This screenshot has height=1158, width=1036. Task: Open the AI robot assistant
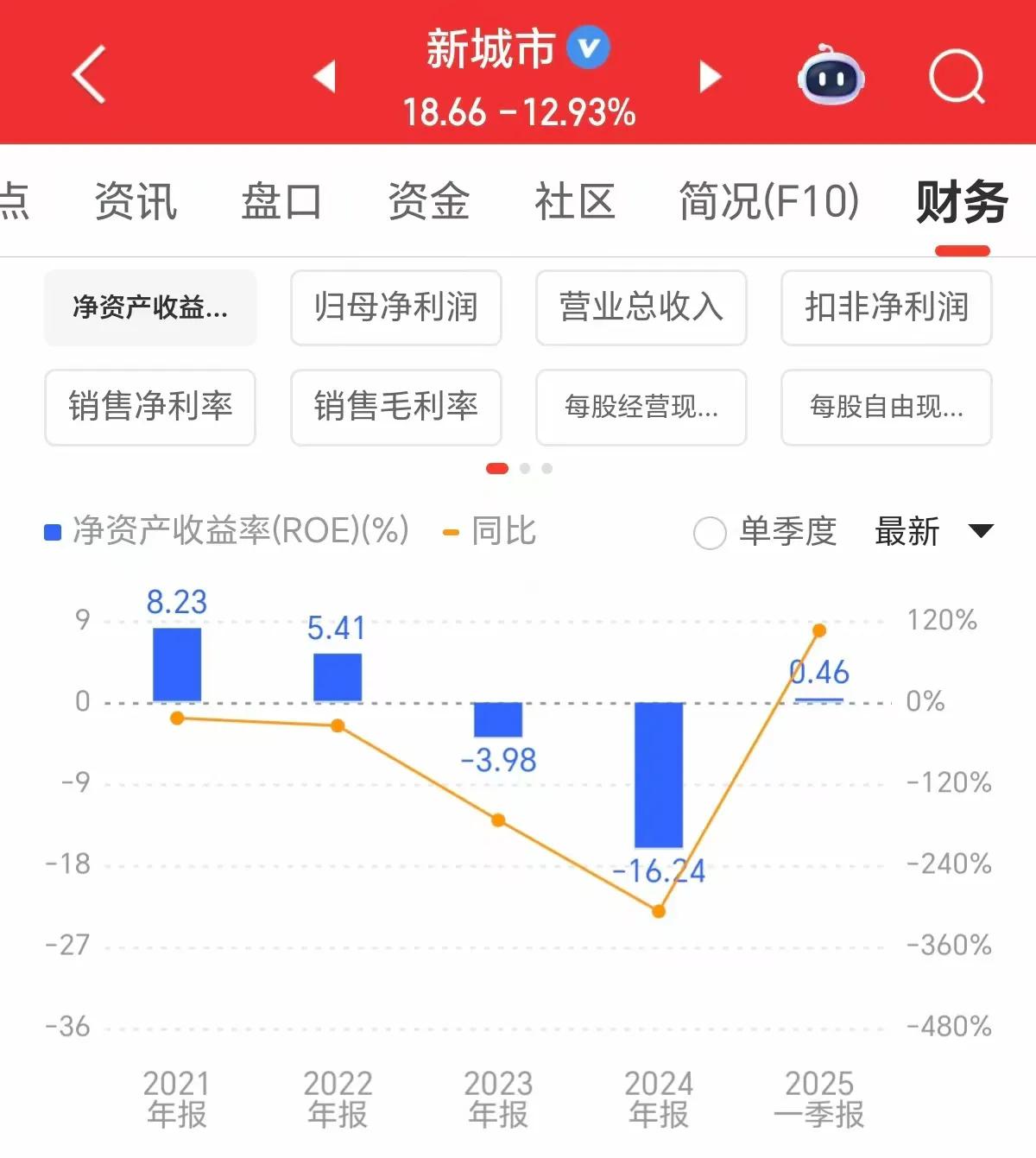[x=831, y=78]
